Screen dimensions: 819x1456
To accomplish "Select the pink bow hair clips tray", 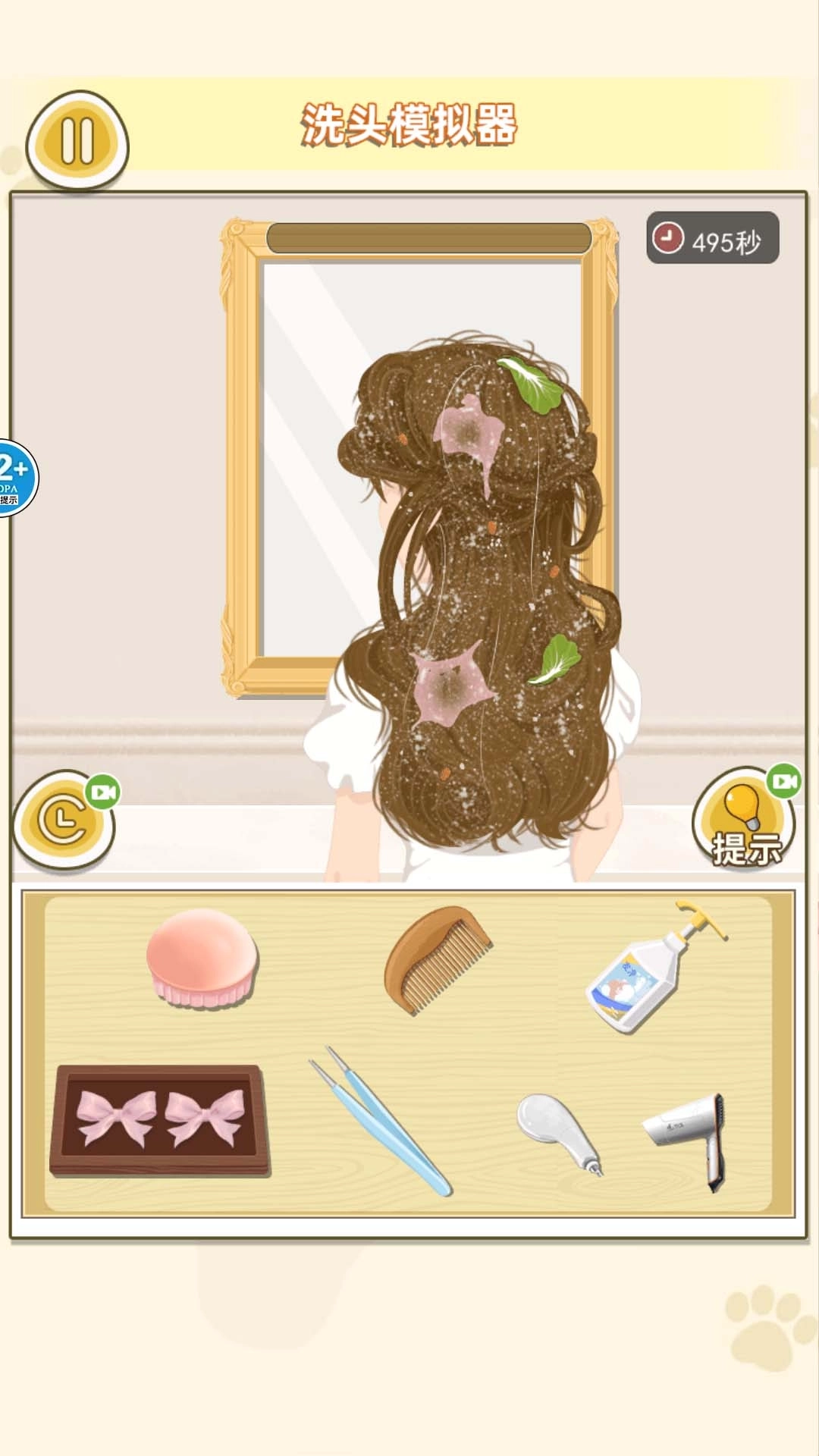I will tap(159, 1120).
